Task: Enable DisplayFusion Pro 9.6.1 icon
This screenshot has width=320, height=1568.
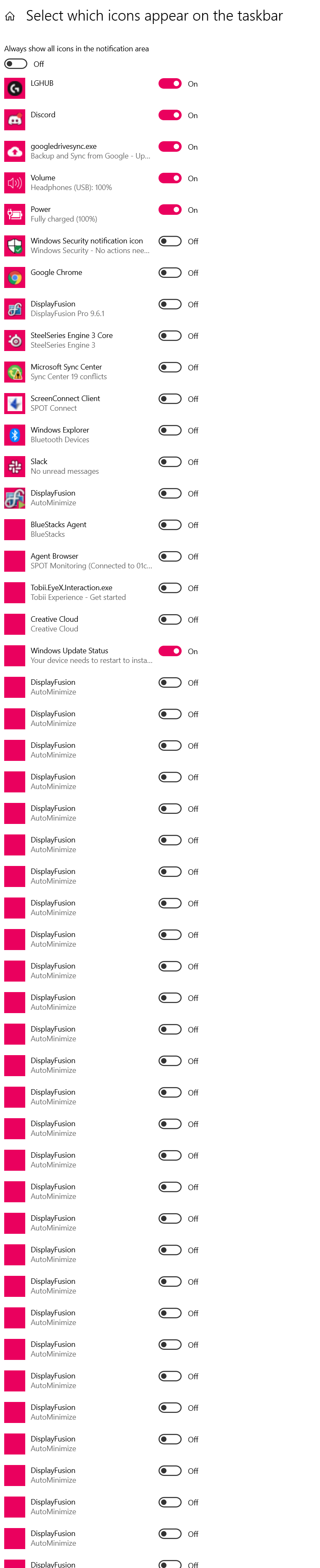Action: coord(170,304)
